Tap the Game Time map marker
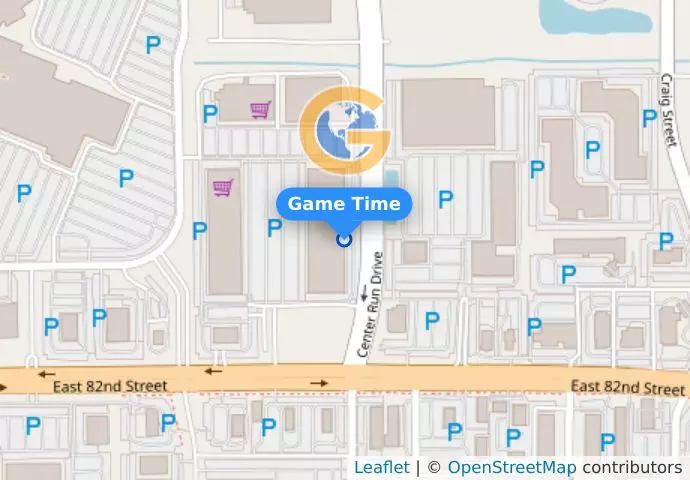690x480 pixels. click(344, 239)
